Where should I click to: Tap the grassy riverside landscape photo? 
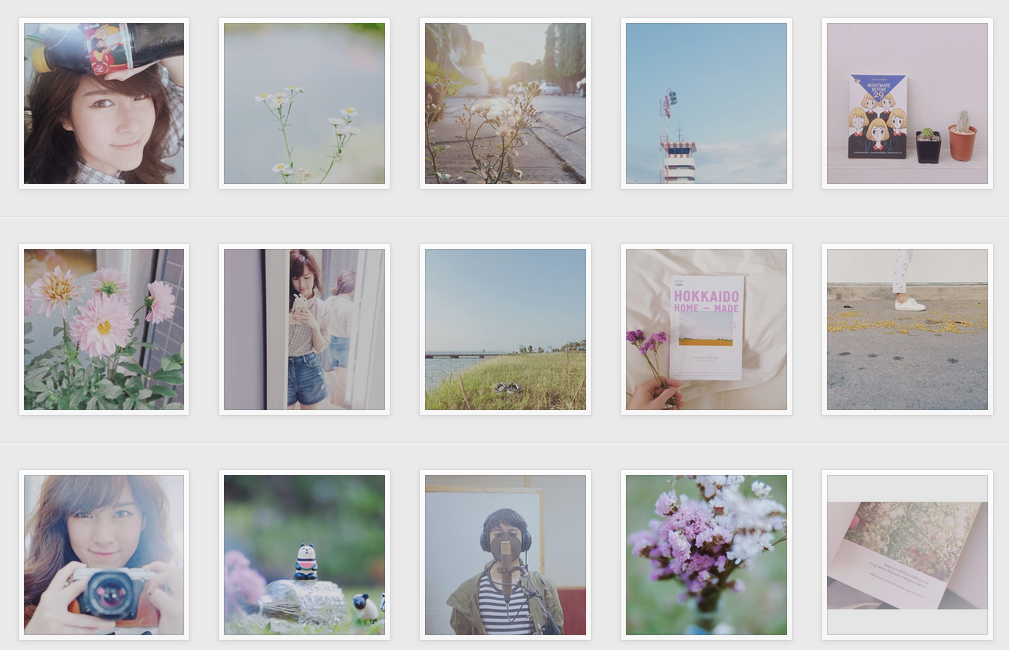point(505,329)
